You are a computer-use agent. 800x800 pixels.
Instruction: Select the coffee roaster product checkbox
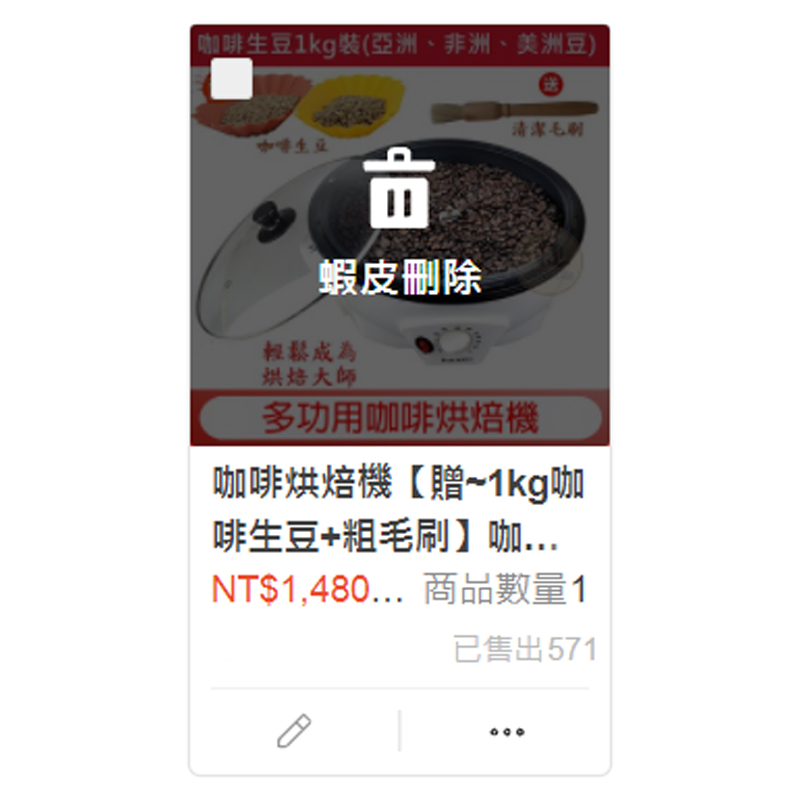(232, 79)
